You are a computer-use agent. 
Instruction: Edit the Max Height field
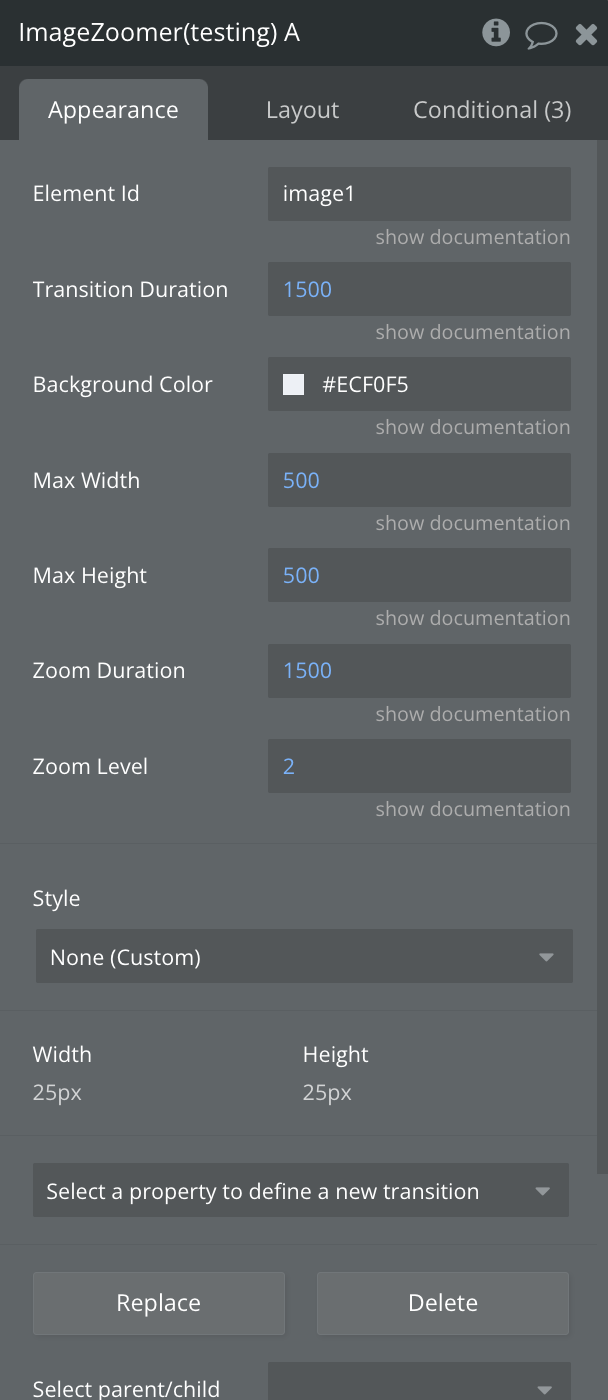[419, 575]
